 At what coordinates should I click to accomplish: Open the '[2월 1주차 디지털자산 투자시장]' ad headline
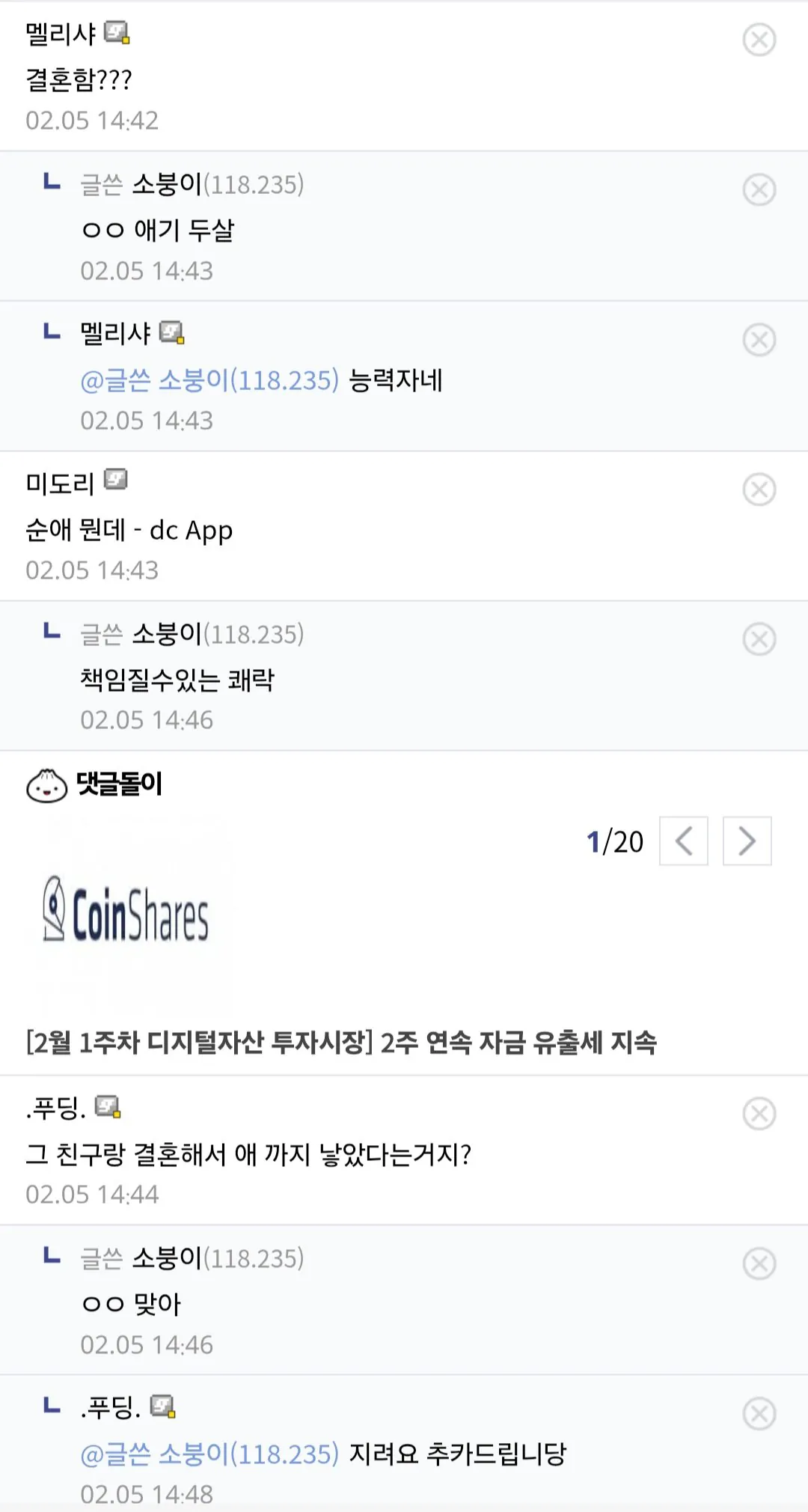point(344,1040)
